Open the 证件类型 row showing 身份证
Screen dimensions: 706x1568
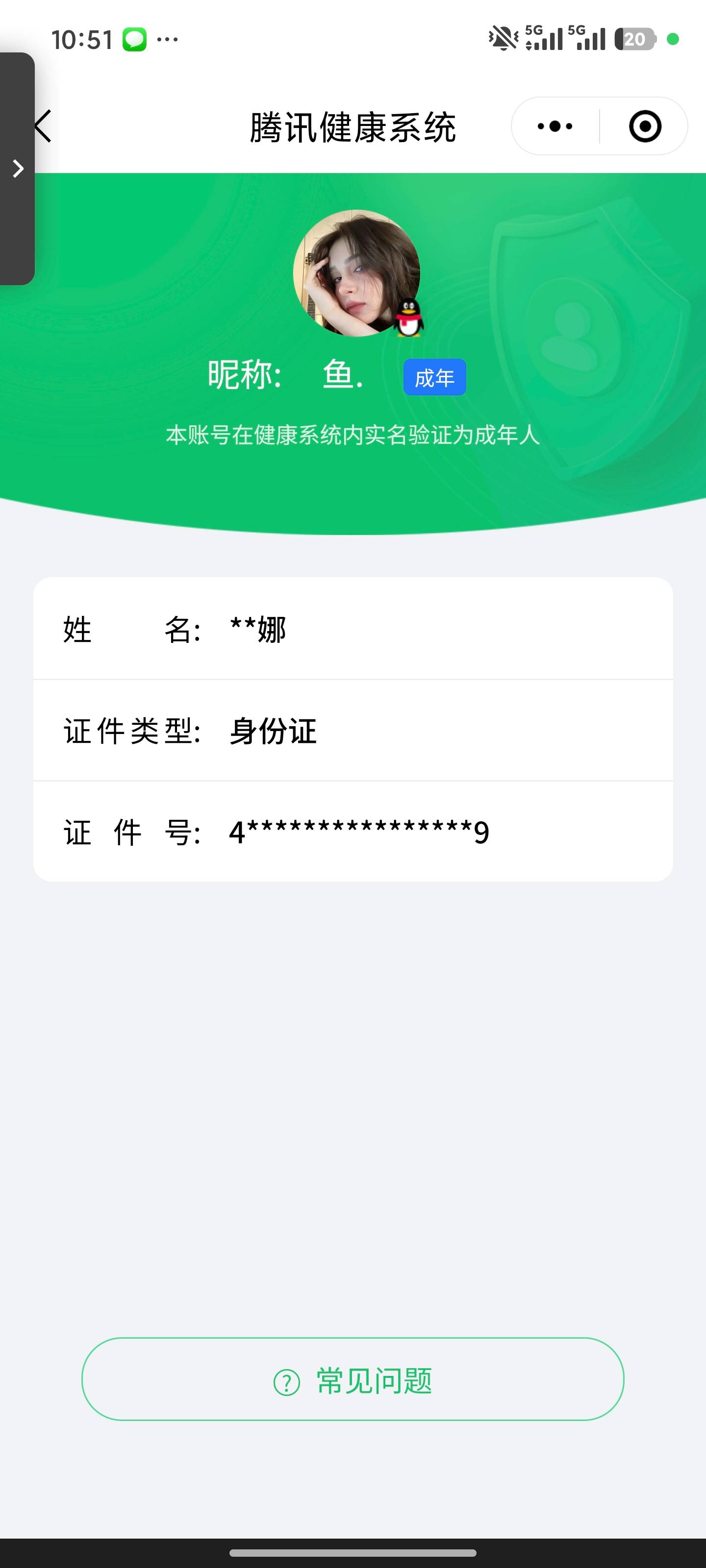pos(353,731)
